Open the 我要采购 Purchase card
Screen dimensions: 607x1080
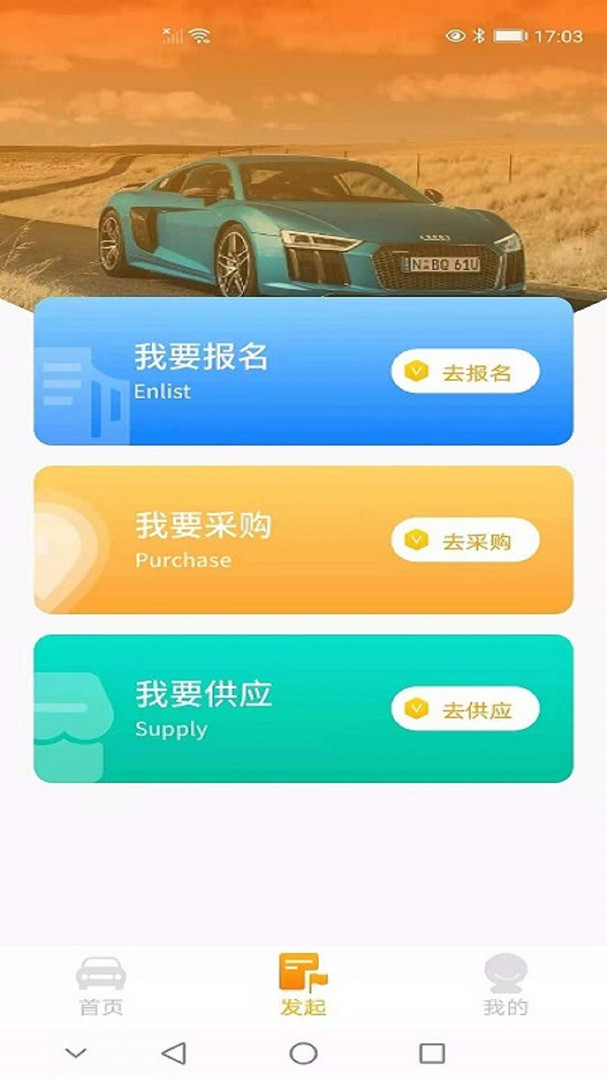[x=220, y=540]
